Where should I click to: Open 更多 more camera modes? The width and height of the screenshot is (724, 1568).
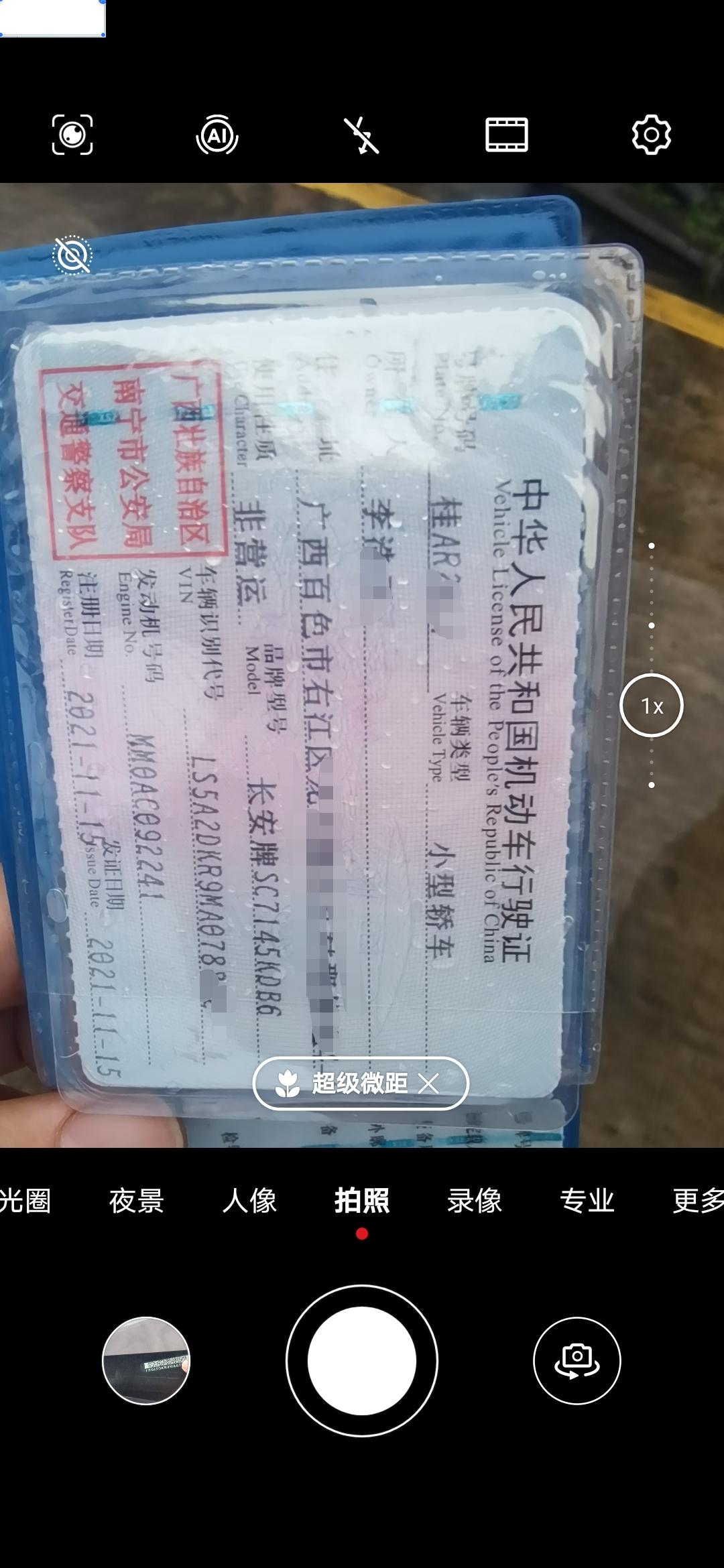(697, 1201)
